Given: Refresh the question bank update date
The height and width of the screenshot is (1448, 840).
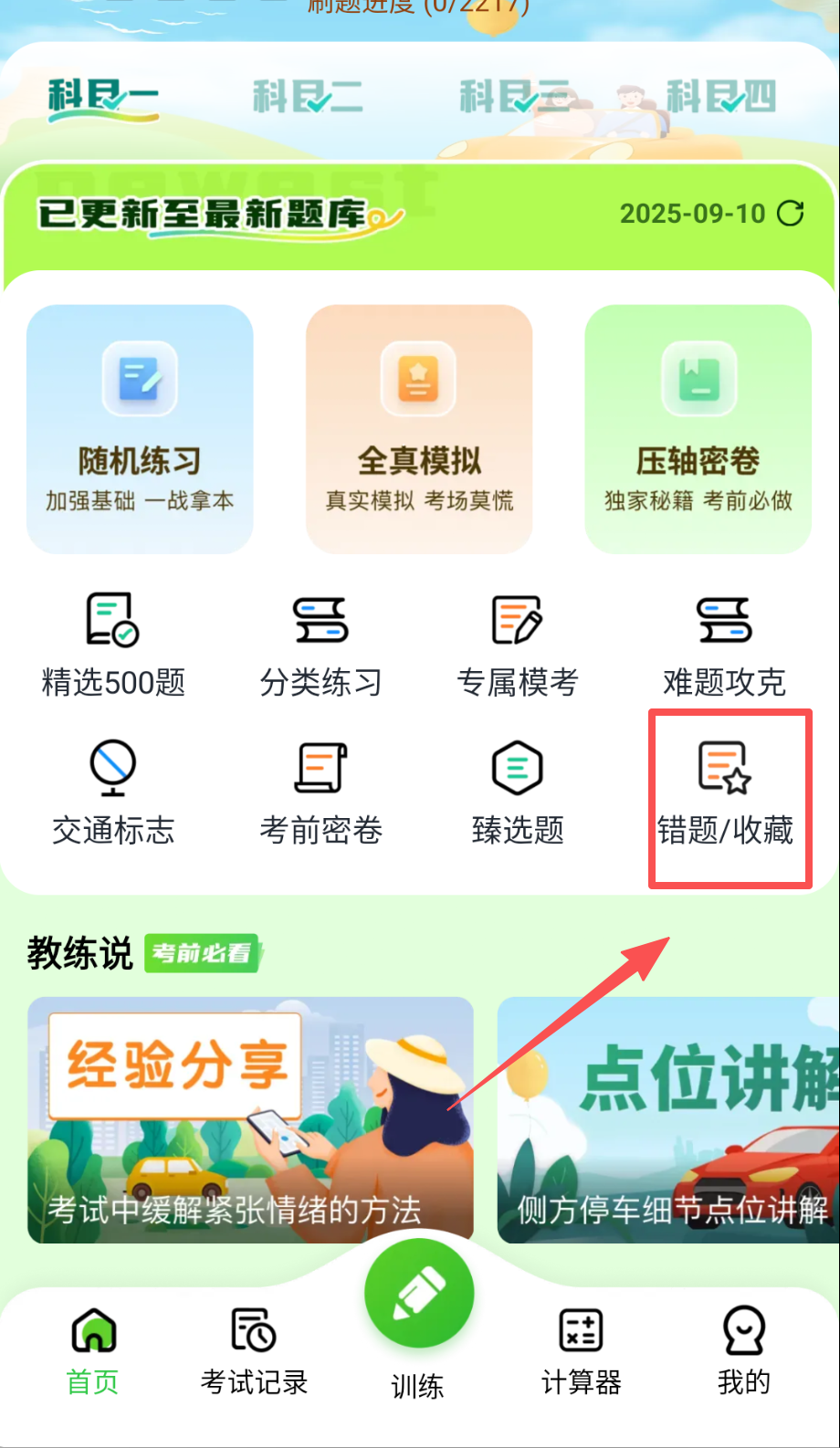Looking at the screenshot, I should pos(790,214).
